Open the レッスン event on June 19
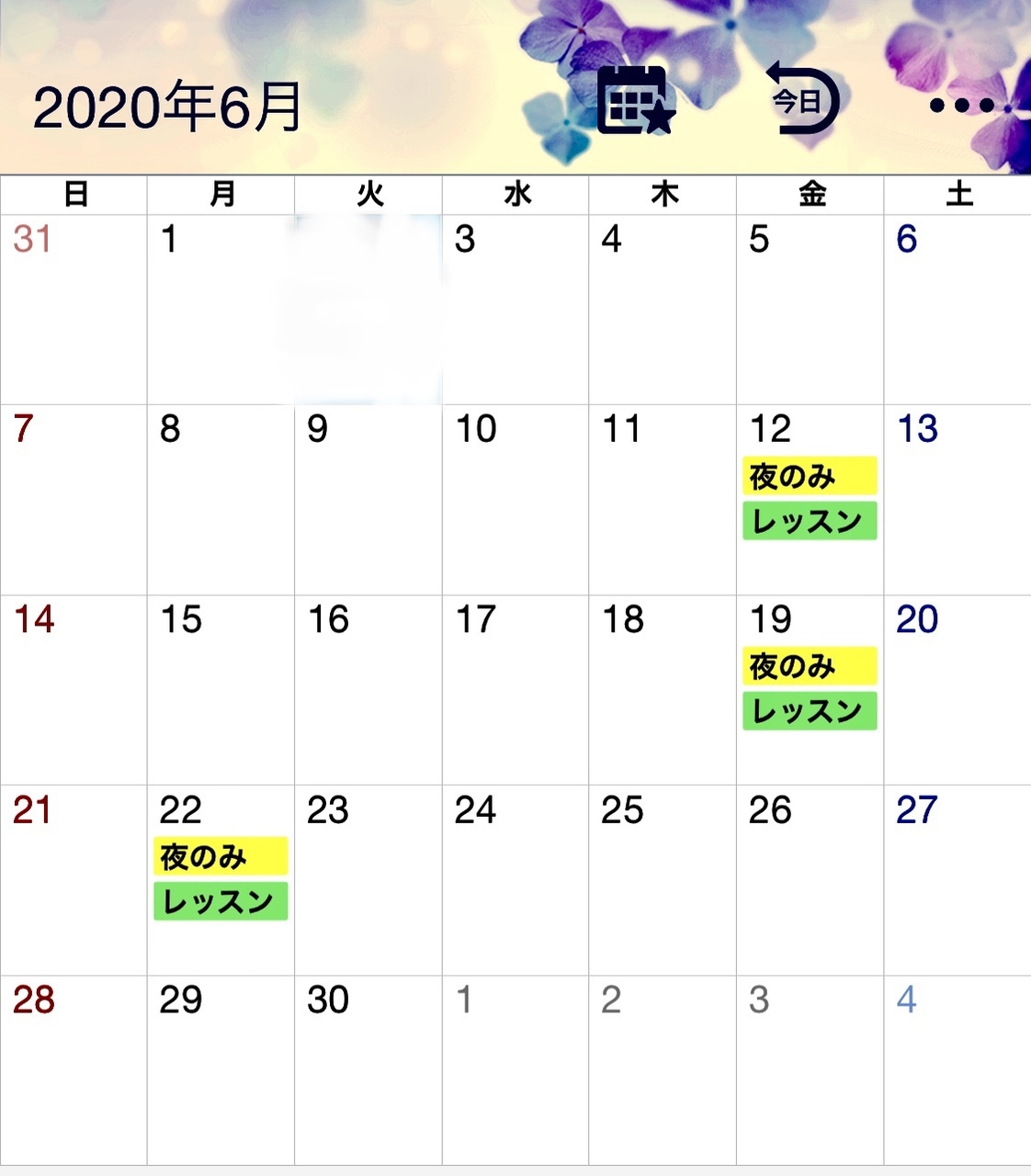This screenshot has width=1031, height=1176. coord(809,711)
